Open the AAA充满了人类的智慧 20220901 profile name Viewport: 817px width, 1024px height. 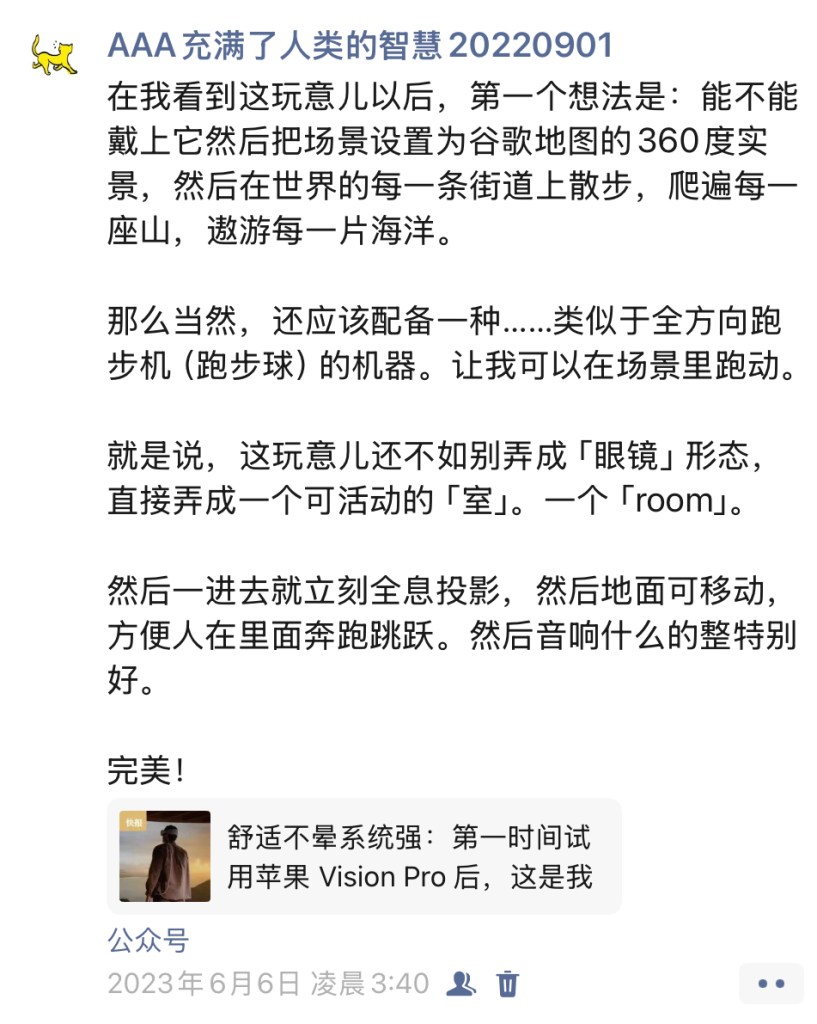[x=359, y=46]
